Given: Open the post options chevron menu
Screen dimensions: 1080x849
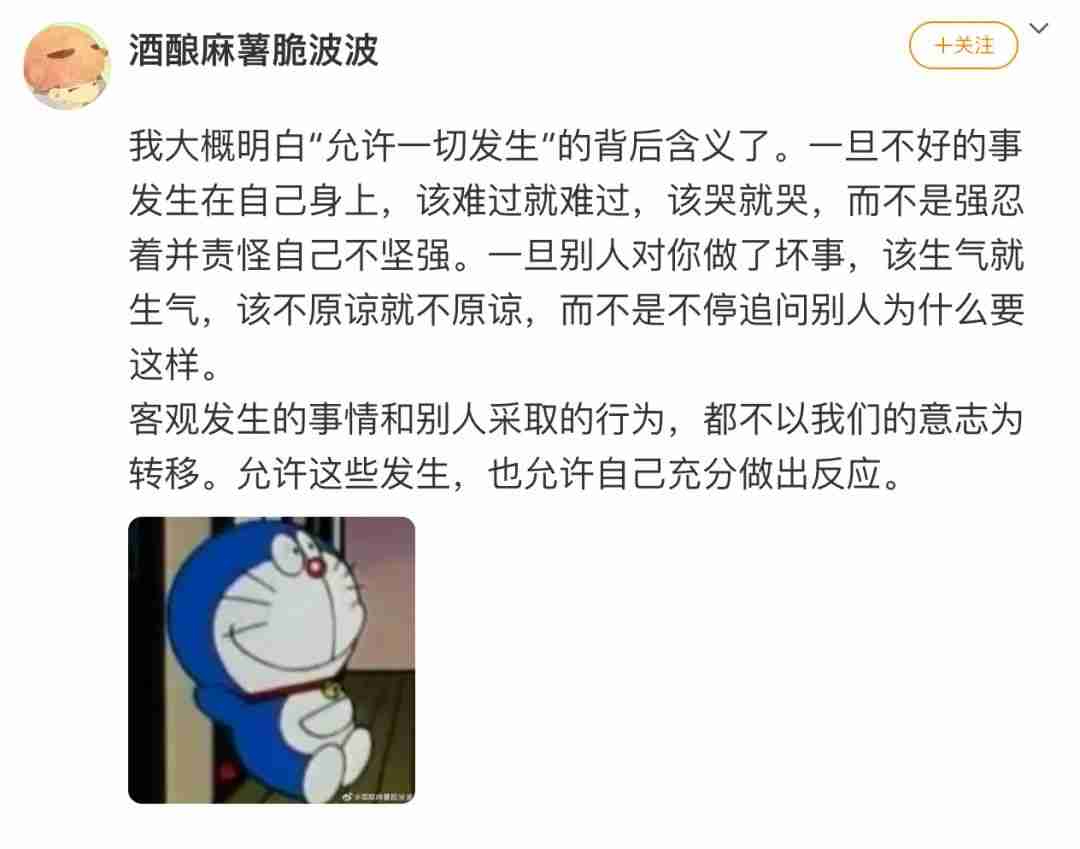Looking at the screenshot, I should pyautogui.click(x=1040, y=29).
